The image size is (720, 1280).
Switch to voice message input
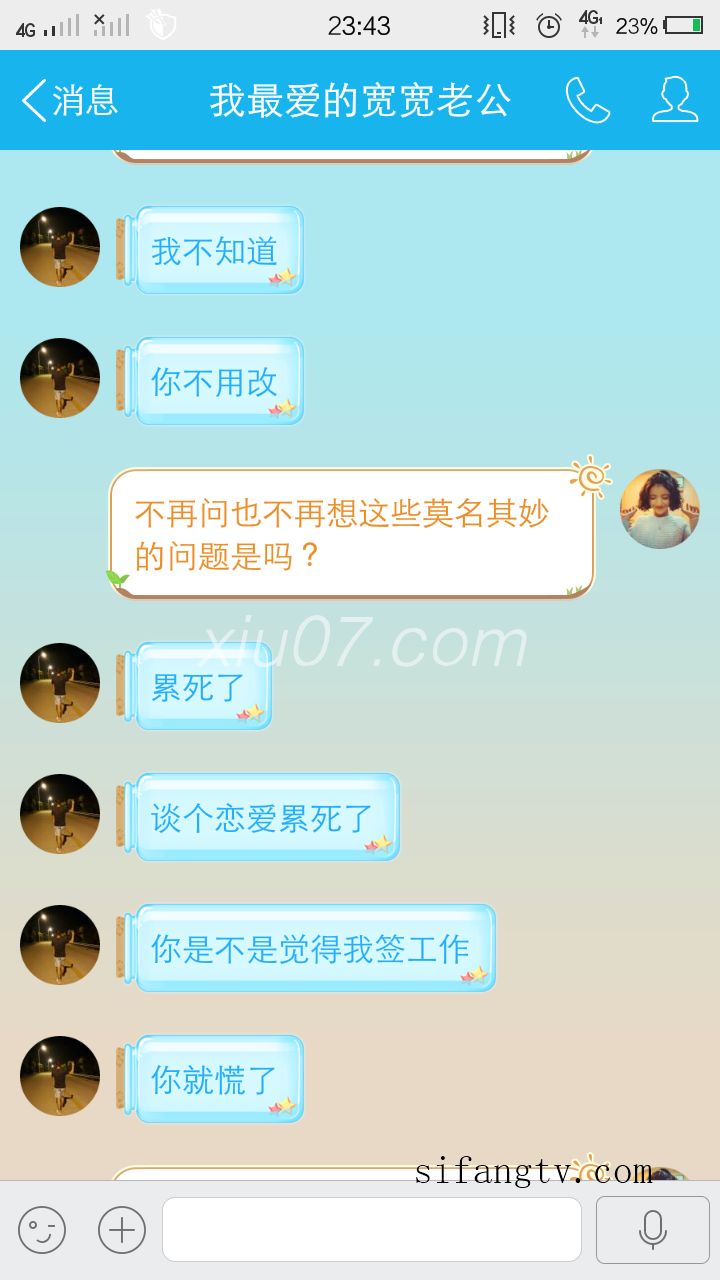tap(652, 1230)
